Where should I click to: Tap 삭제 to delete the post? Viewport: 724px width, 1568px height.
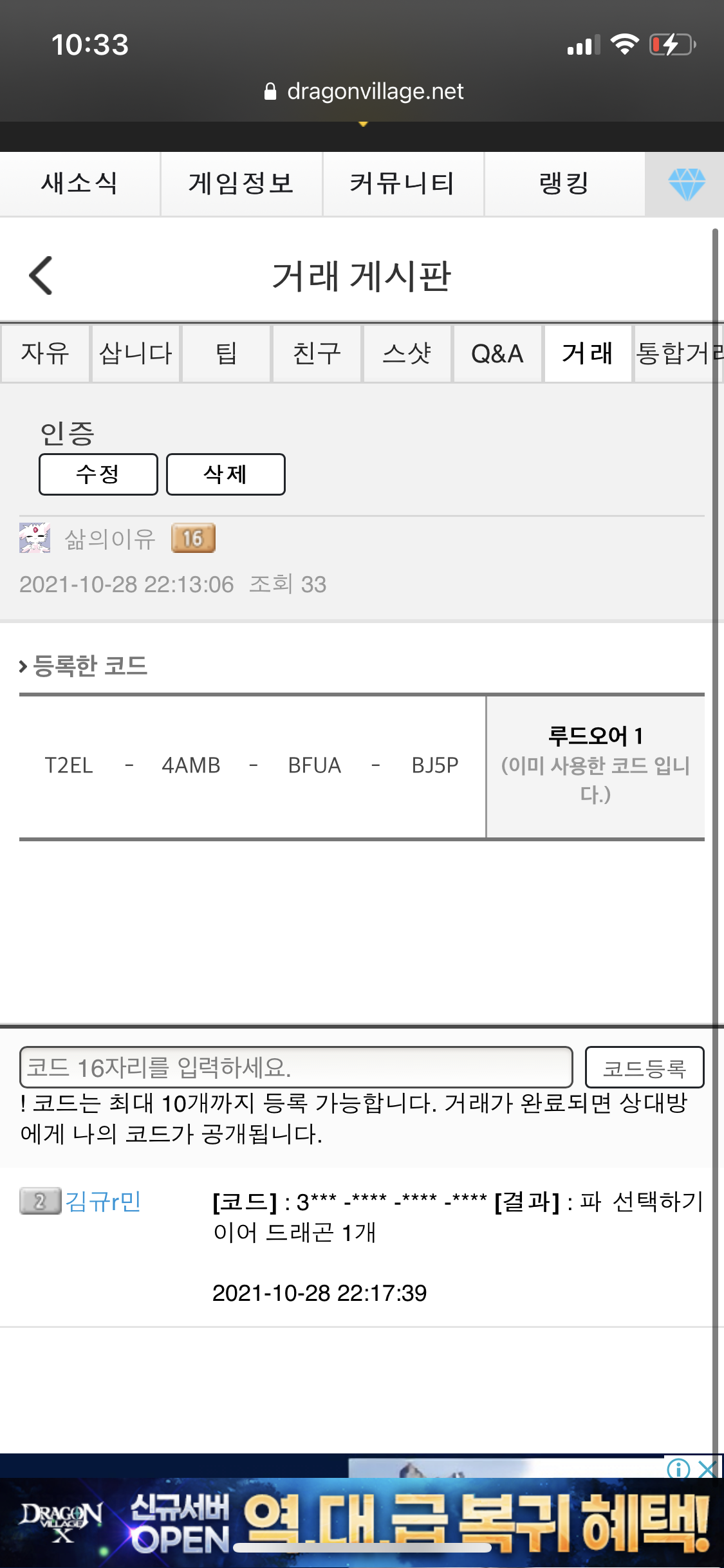click(x=225, y=474)
